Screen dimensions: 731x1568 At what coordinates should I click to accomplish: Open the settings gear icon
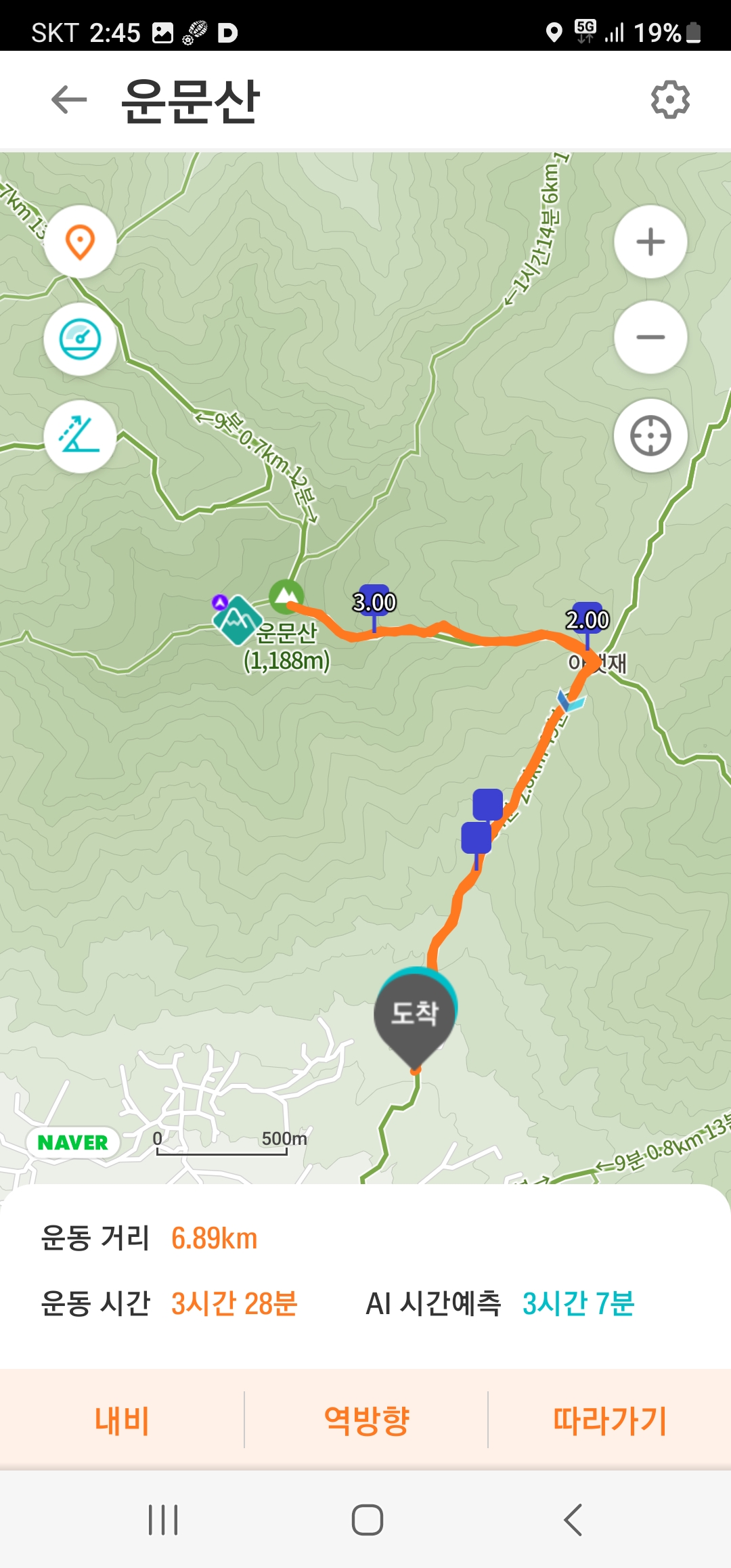tap(670, 100)
